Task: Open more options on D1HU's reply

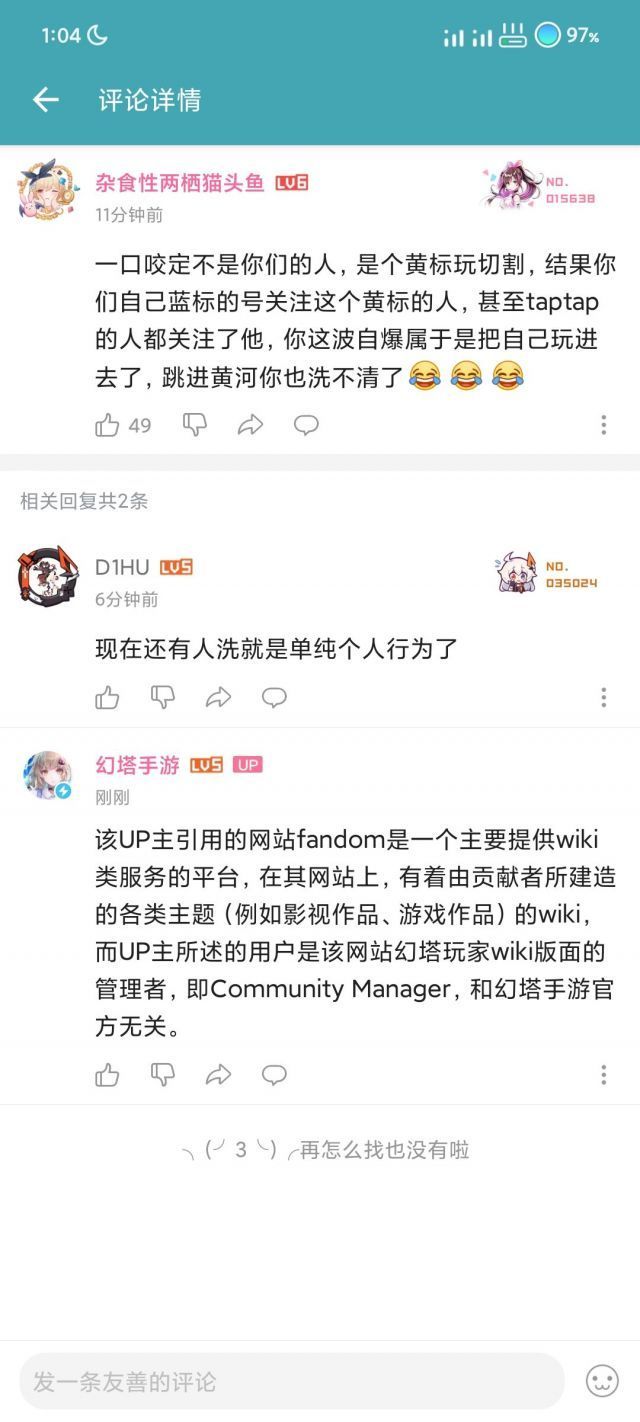Action: pyautogui.click(x=603, y=697)
